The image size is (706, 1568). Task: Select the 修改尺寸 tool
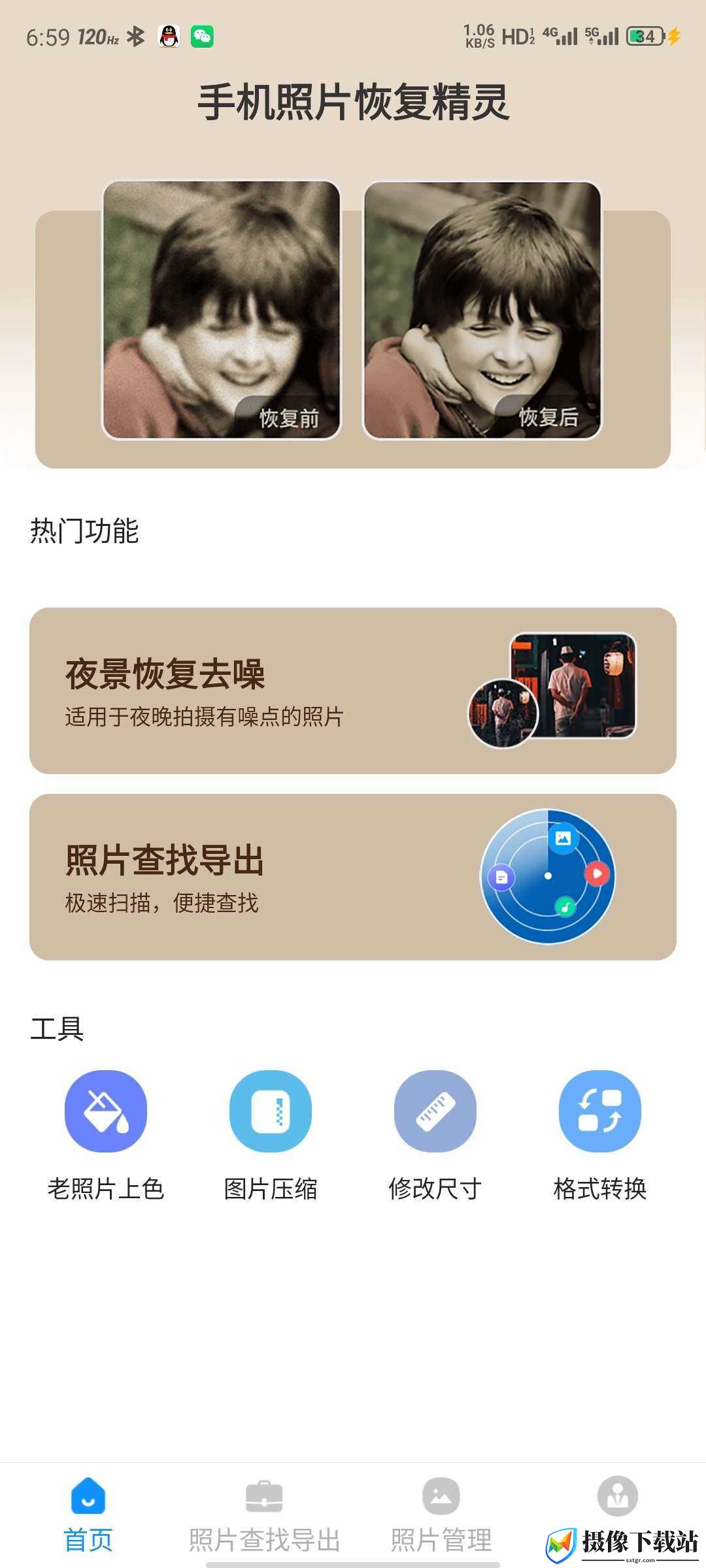tap(435, 1135)
